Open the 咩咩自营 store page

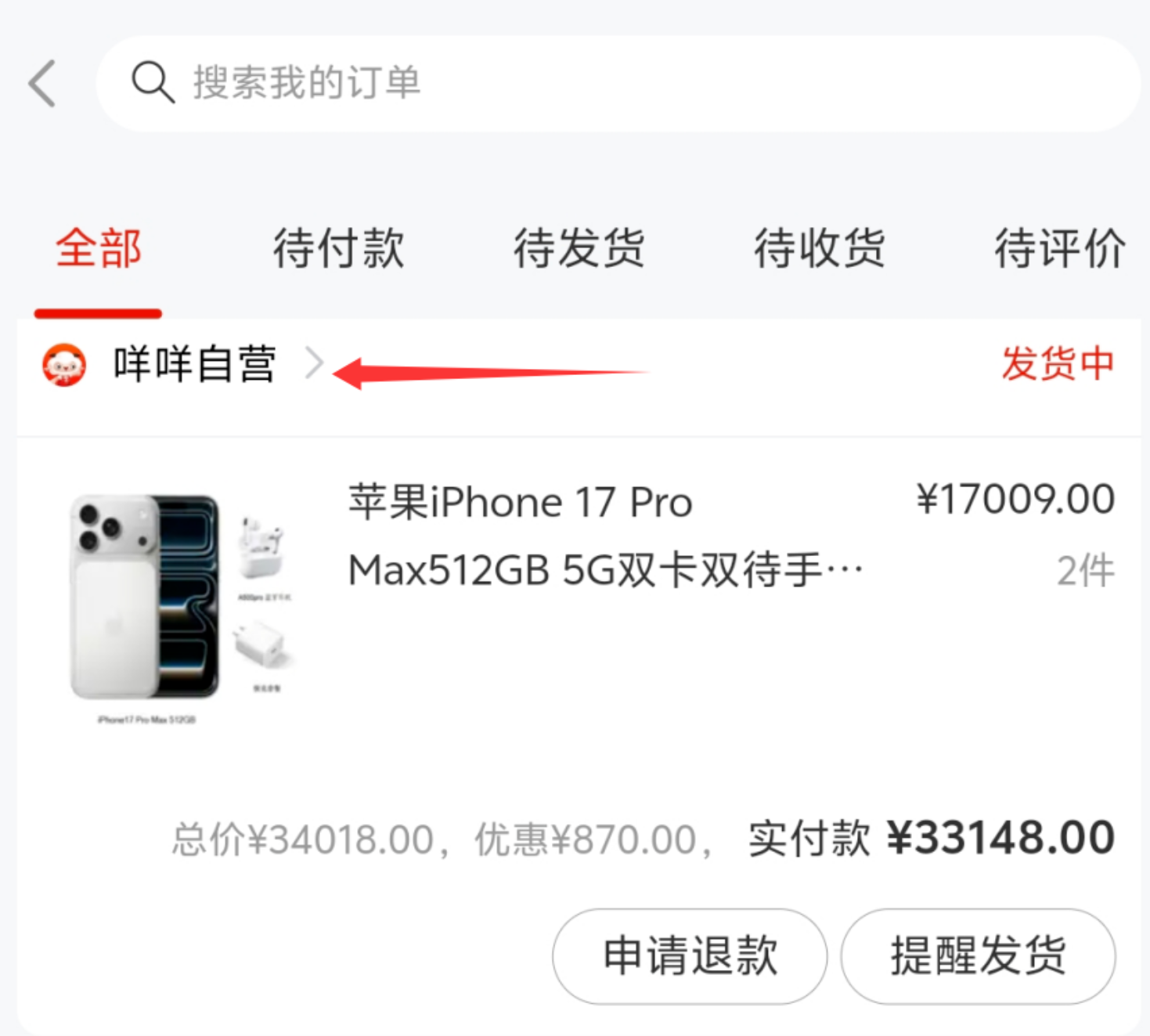pyautogui.click(x=194, y=365)
